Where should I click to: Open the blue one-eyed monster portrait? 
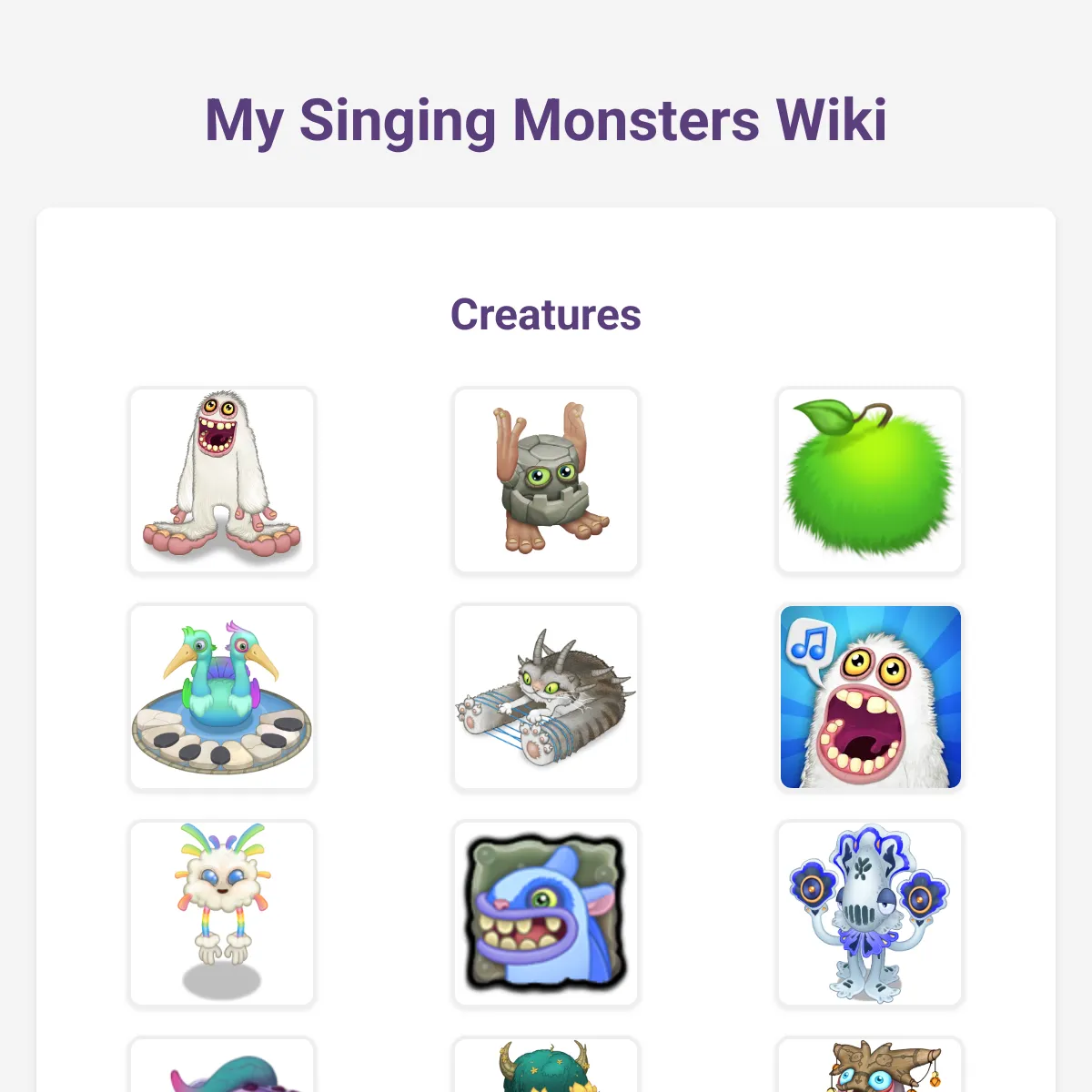pyautogui.click(x=546, y=914)
